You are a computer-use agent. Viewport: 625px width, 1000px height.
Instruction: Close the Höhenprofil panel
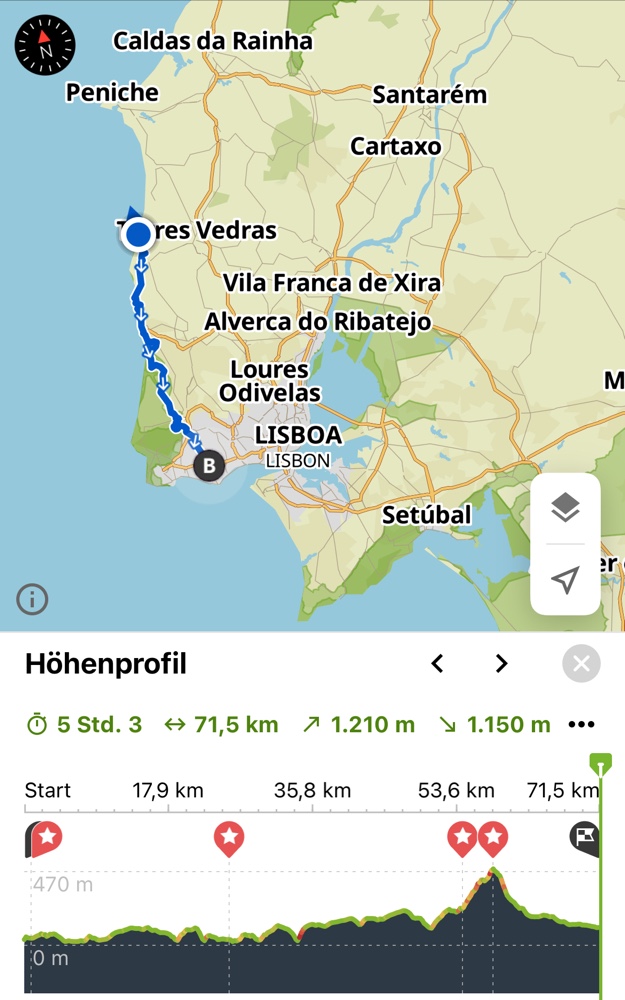pos(582,664)
